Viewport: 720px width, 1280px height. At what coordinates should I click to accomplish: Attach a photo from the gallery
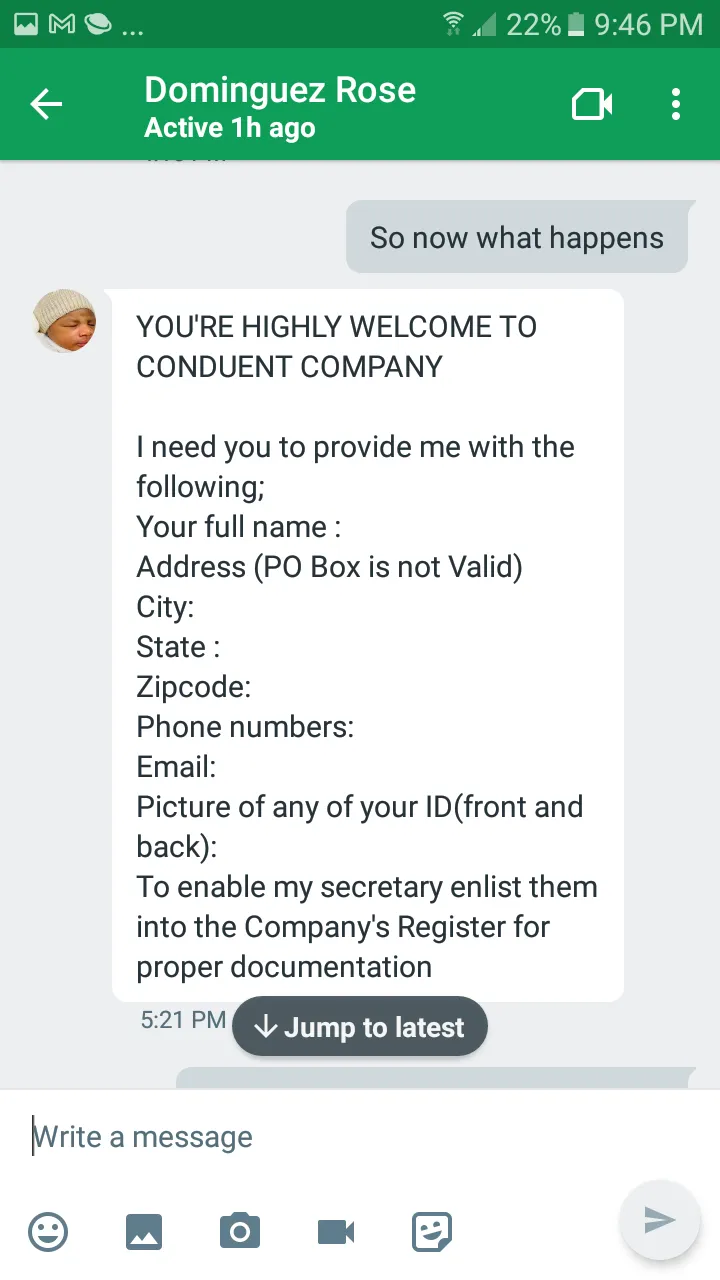[144, 1231]
